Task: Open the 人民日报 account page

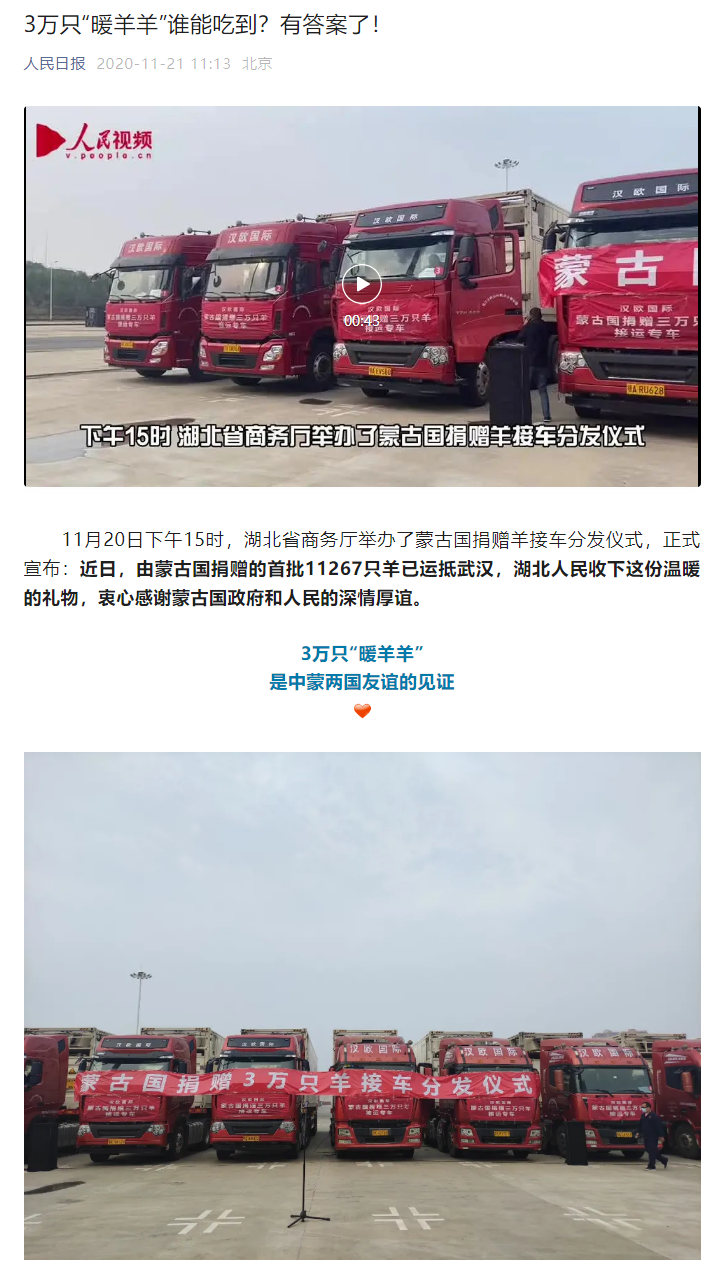Action: point(55,63)
